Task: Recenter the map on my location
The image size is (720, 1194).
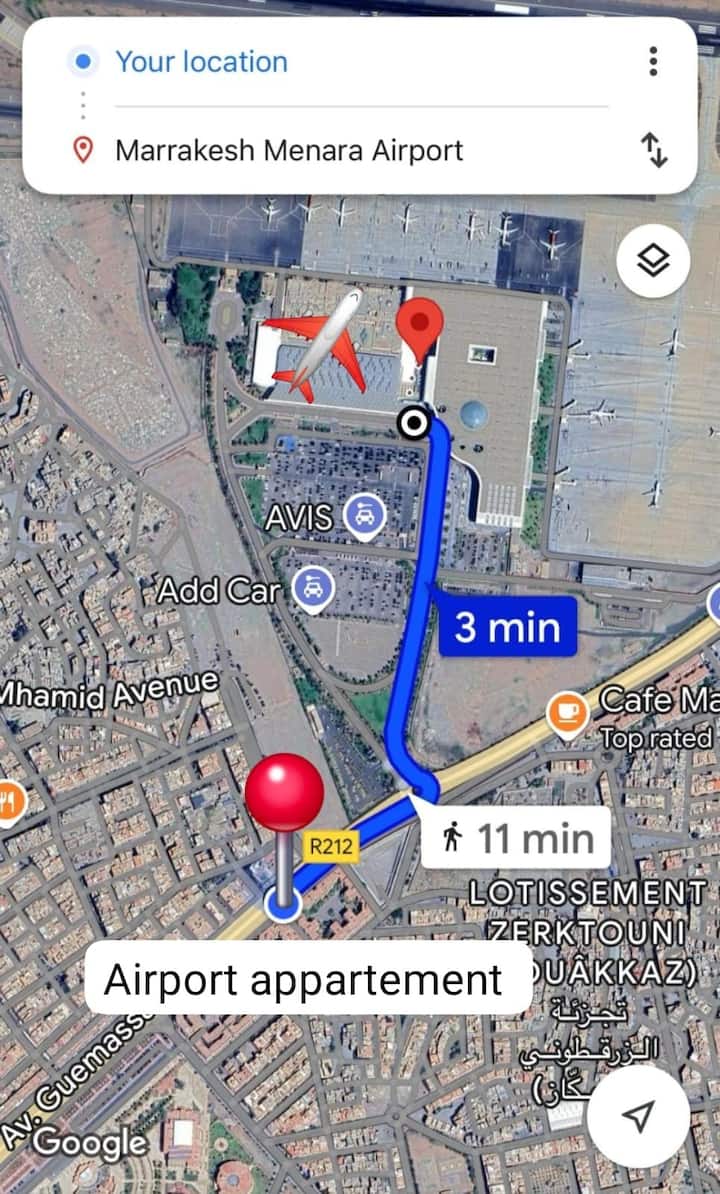Action: tap(638, 1116)
